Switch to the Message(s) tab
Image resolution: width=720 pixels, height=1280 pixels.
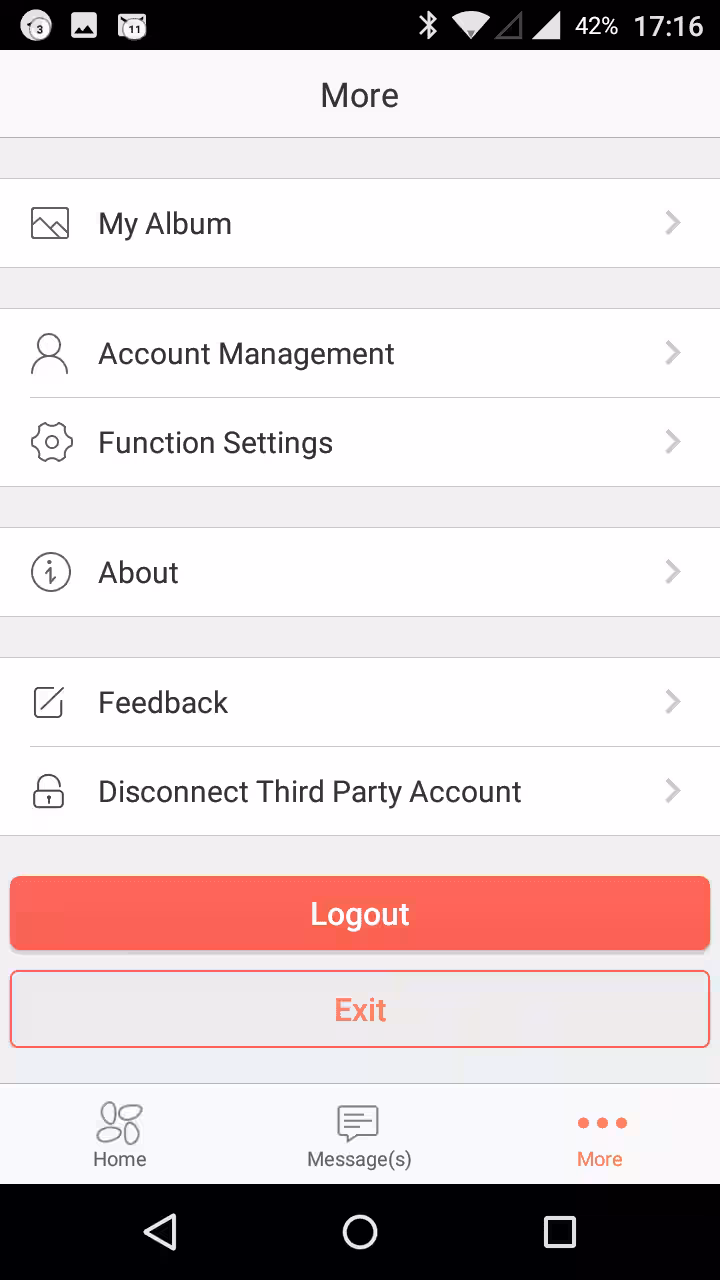(x=359, y=1135)
